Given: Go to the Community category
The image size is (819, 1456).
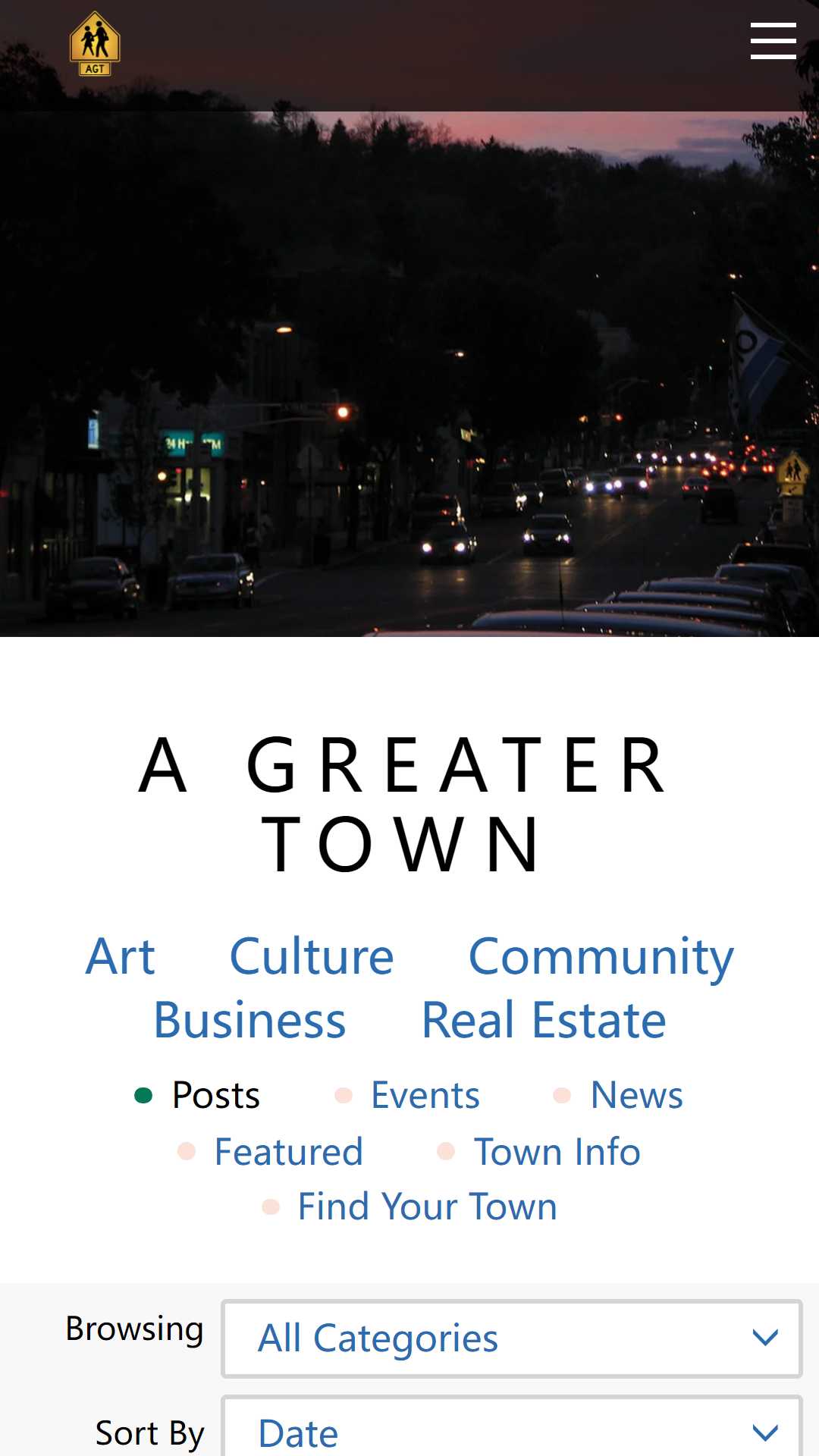Looking at the screenshot, I should click(601, 958).
